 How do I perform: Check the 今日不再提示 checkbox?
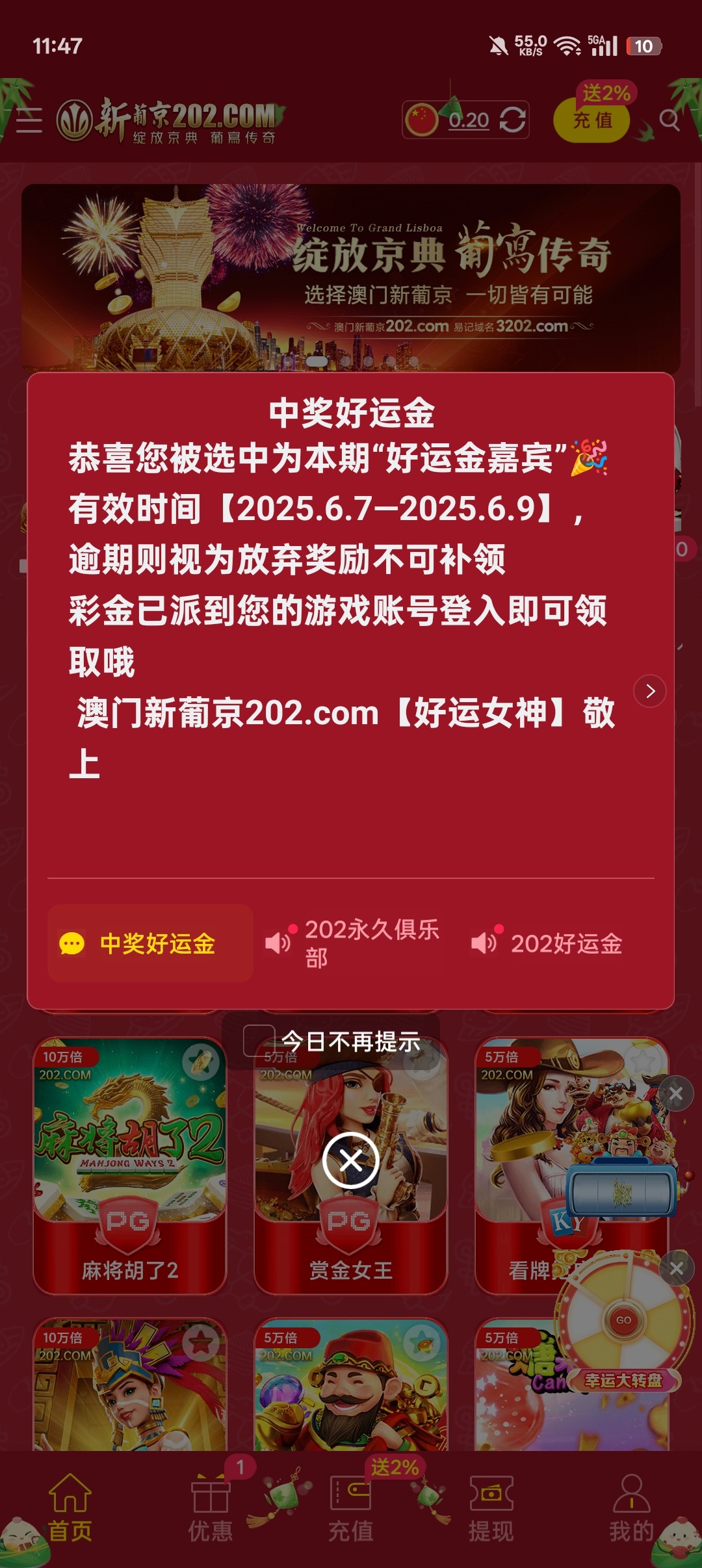click(259, 1041)
